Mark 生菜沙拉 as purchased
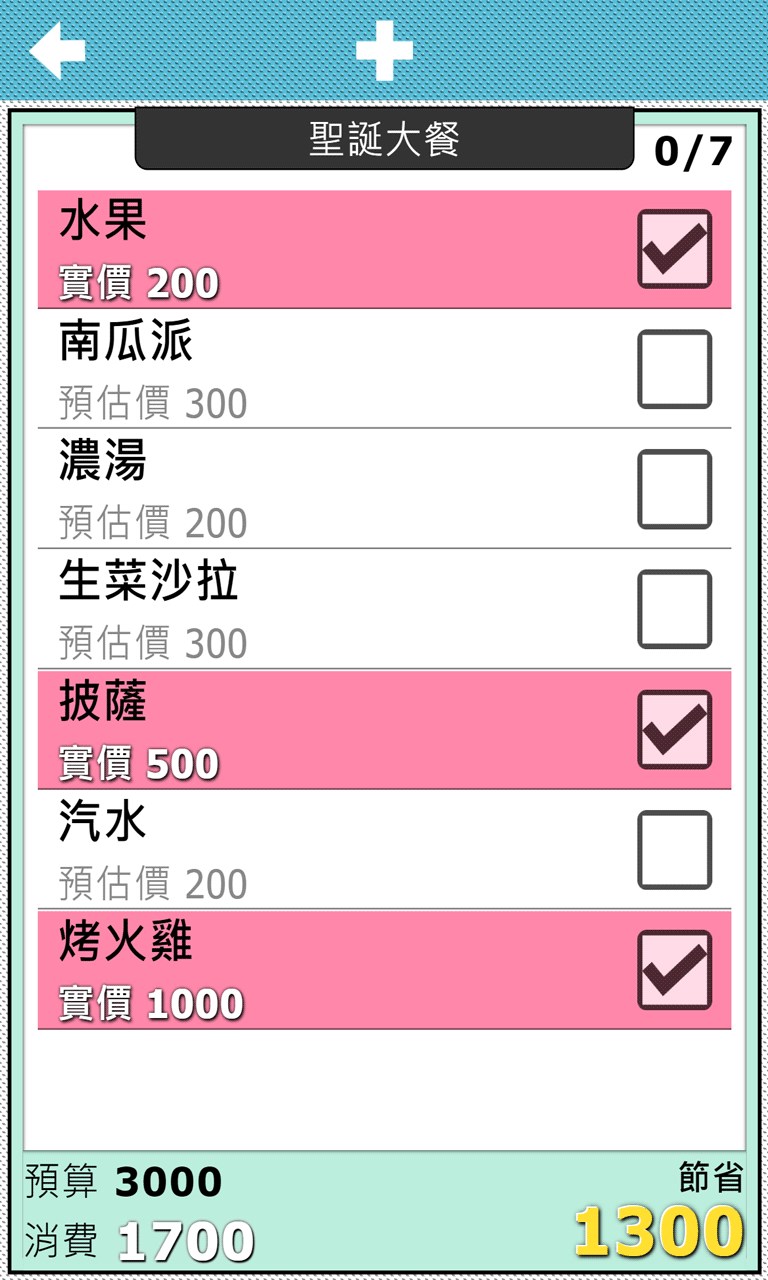This screenshot has width=768, height=1280. pos(675,609)
